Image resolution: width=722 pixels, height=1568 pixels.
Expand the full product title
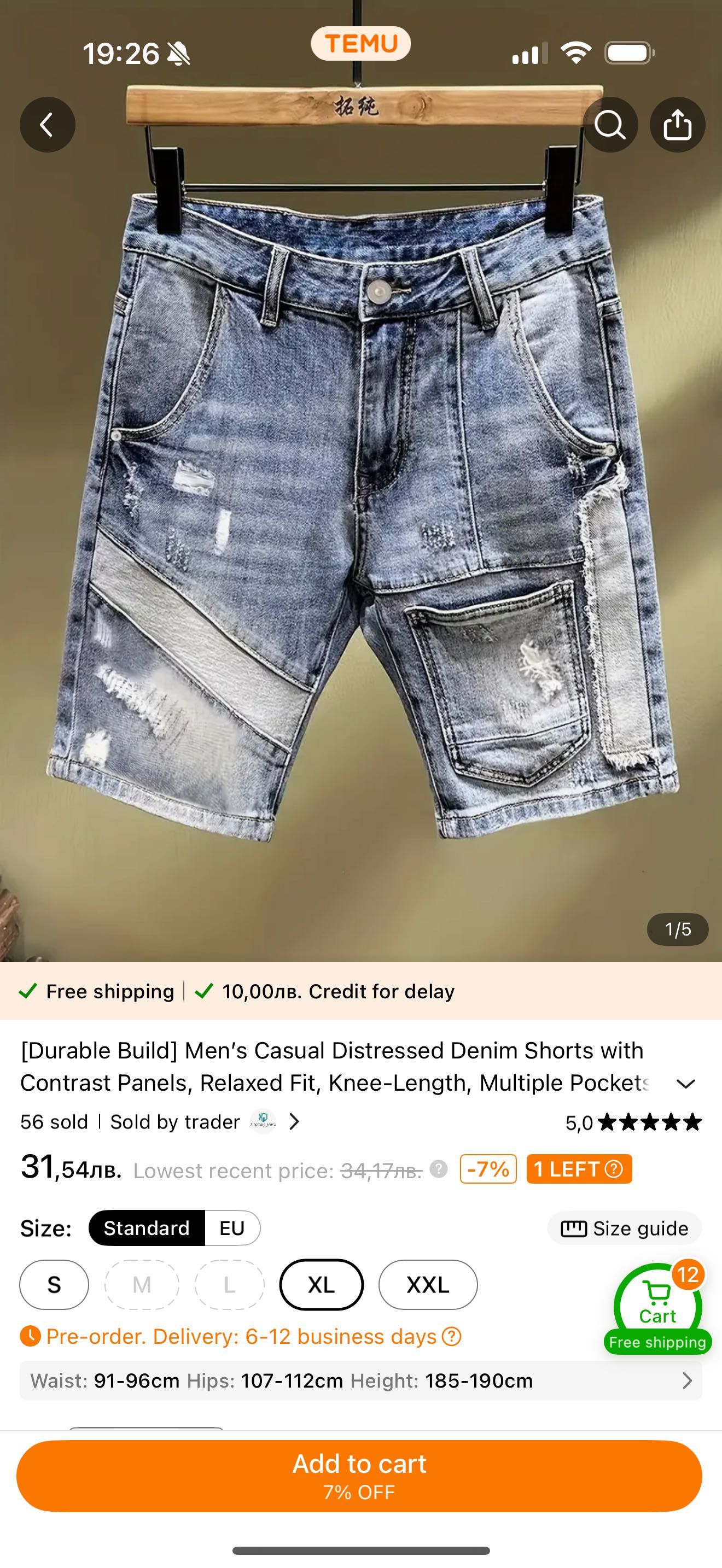[x=685, y=1084]
